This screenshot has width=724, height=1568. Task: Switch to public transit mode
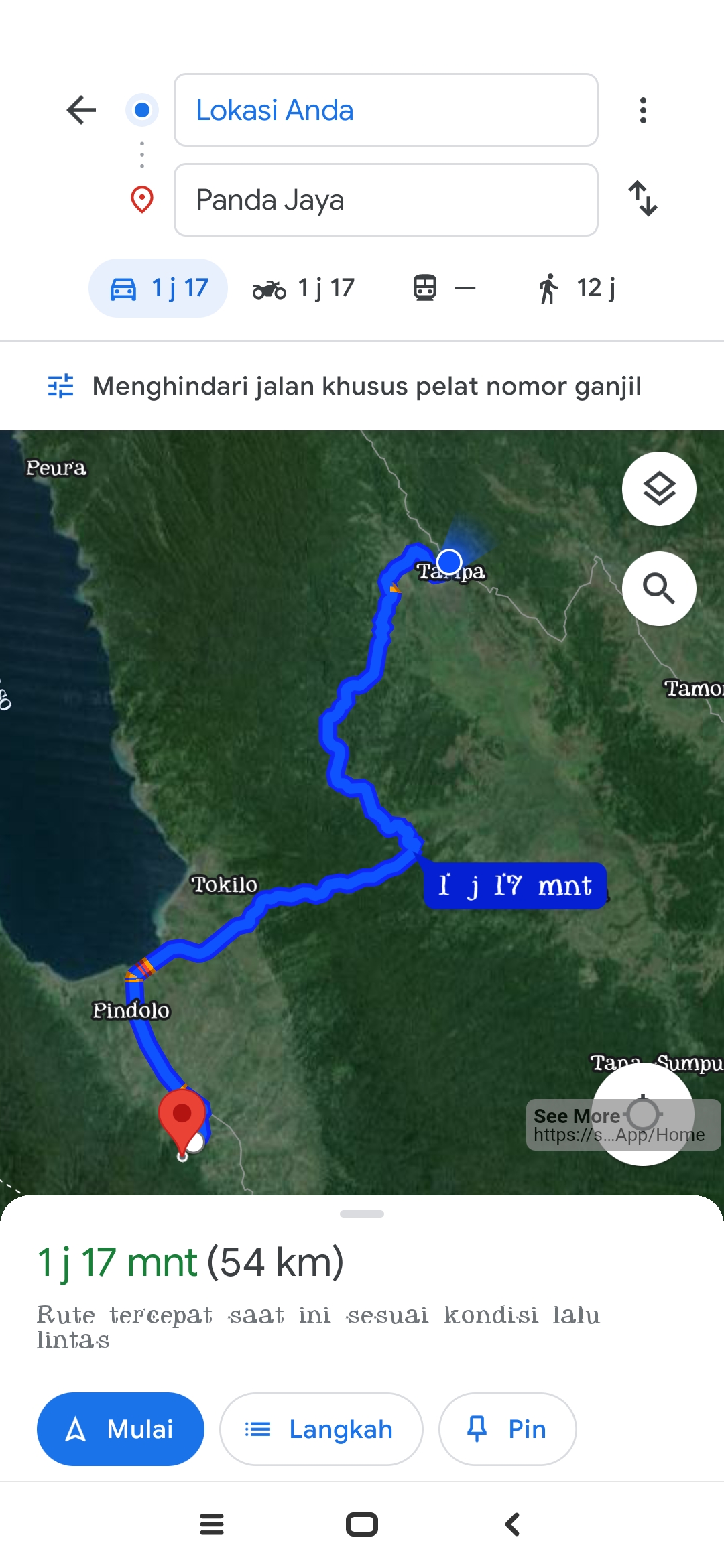pos(444,288)
